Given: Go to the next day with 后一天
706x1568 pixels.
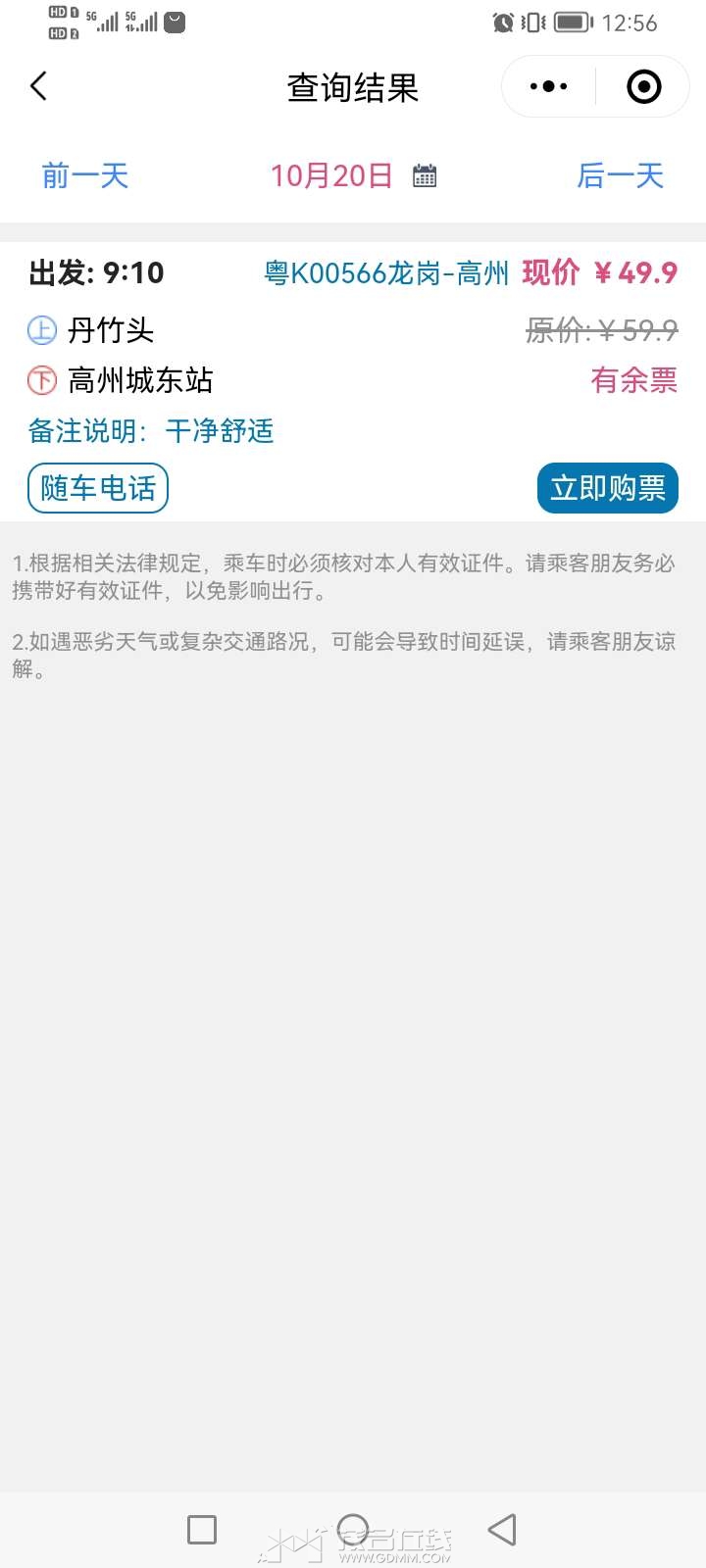Looking at the screenshot, I should point(621,176).
